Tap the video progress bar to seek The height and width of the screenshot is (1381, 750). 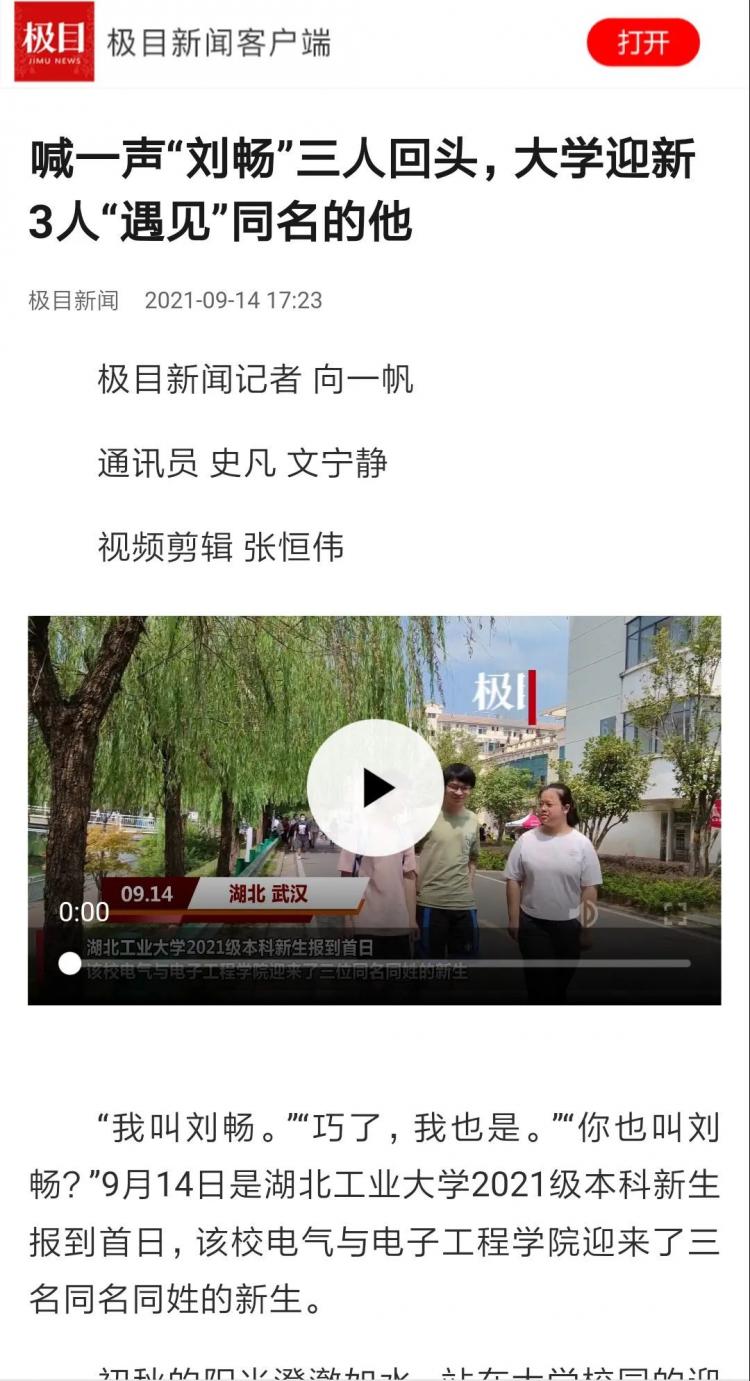pyautogui.click(x=380, y=963)
